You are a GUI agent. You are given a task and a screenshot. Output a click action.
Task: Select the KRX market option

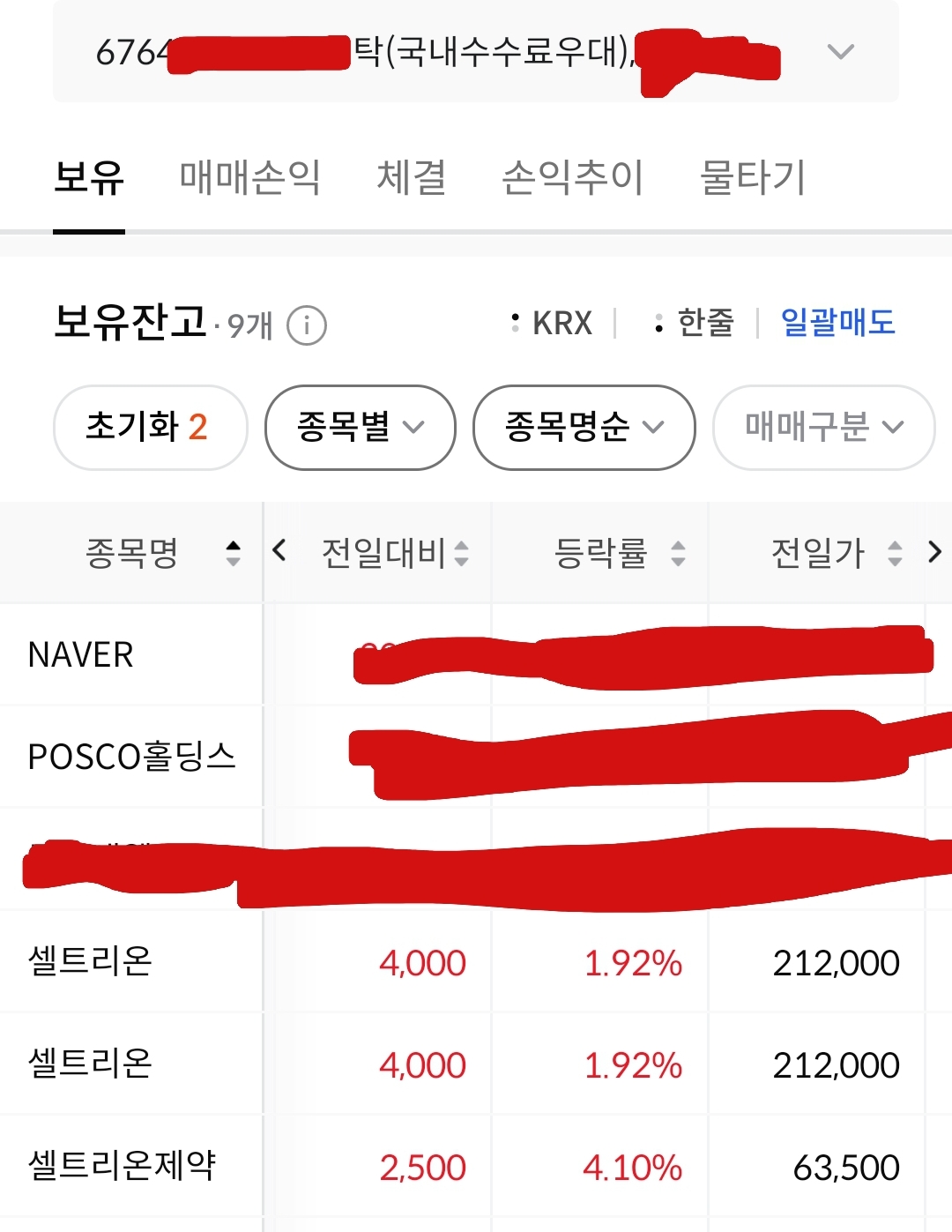[553, 323]
